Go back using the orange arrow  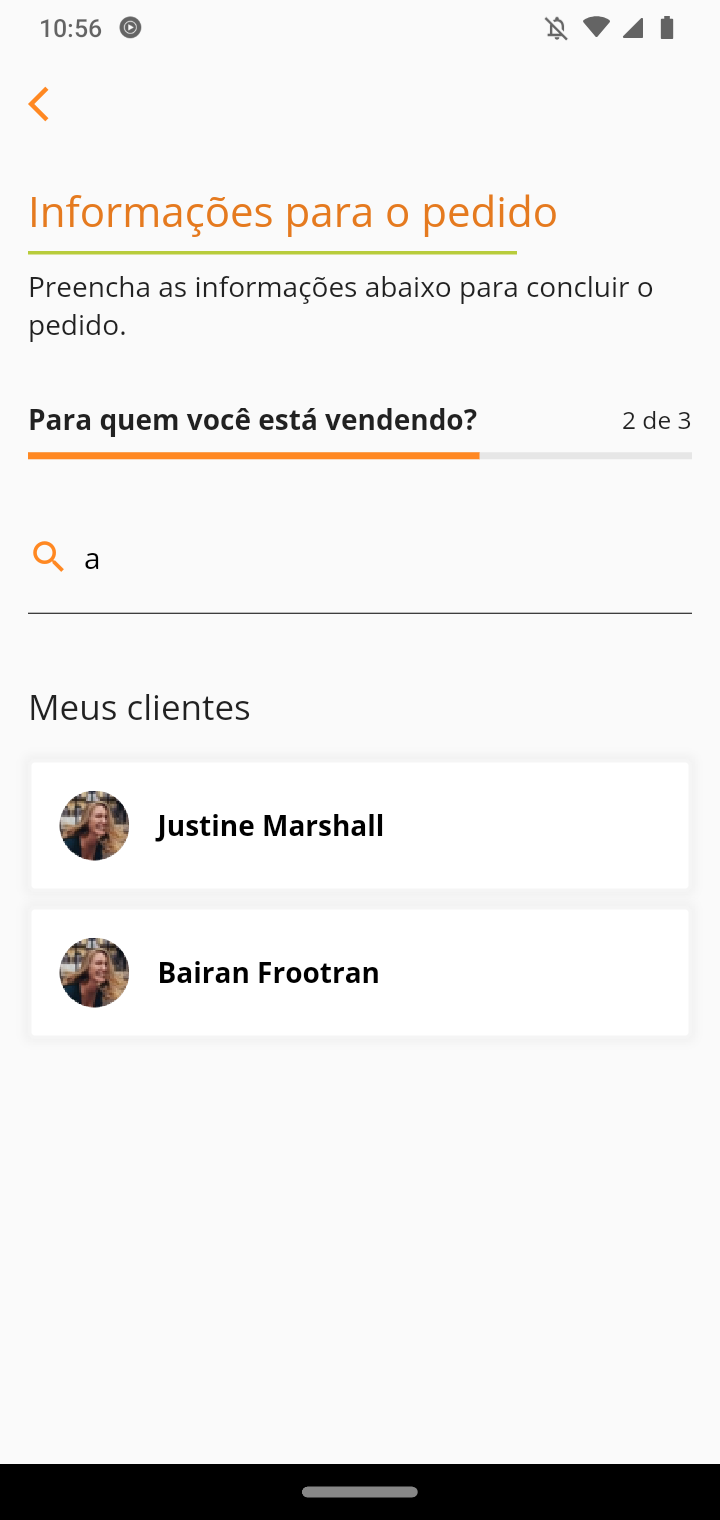[39, 104]
